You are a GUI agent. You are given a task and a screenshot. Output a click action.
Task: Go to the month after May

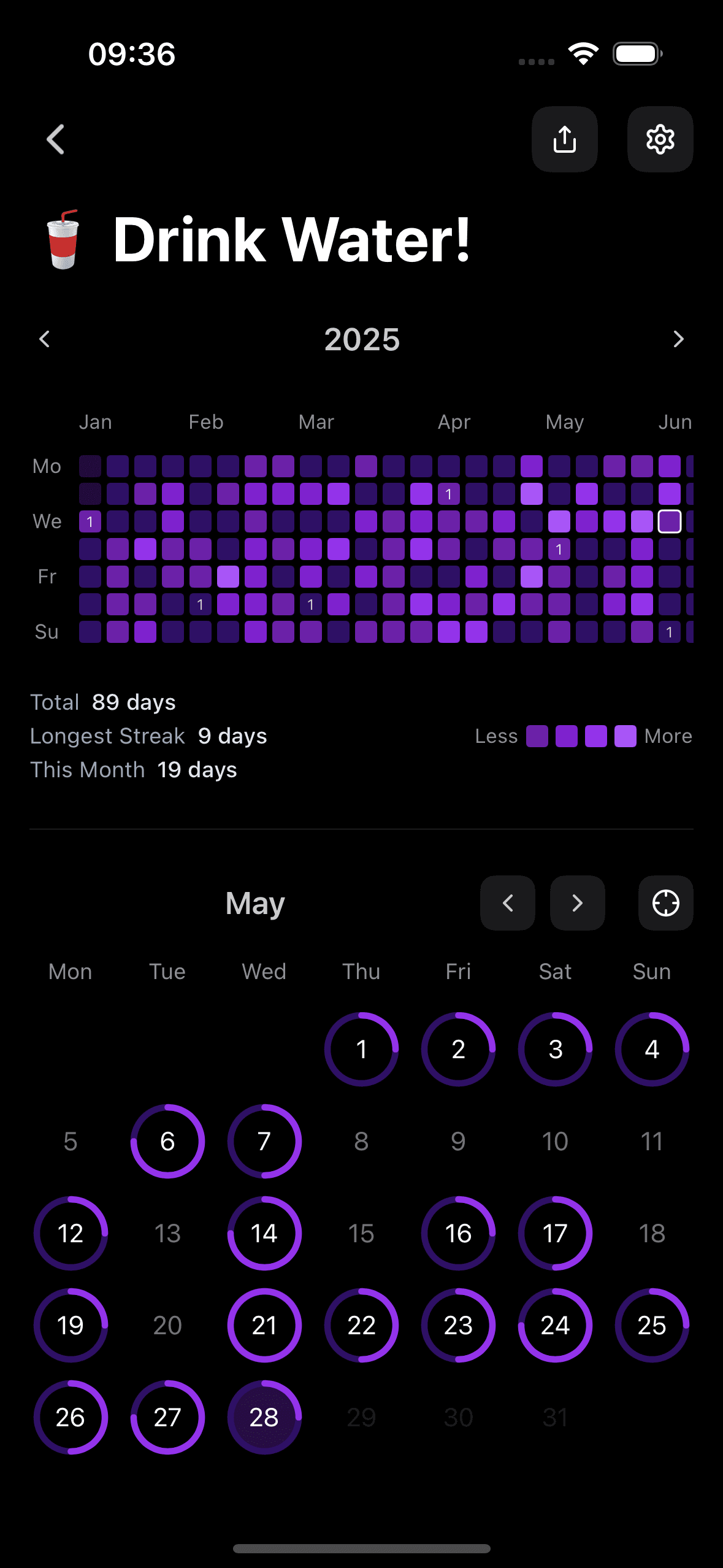pyautogui.click(x=577, y=903)
